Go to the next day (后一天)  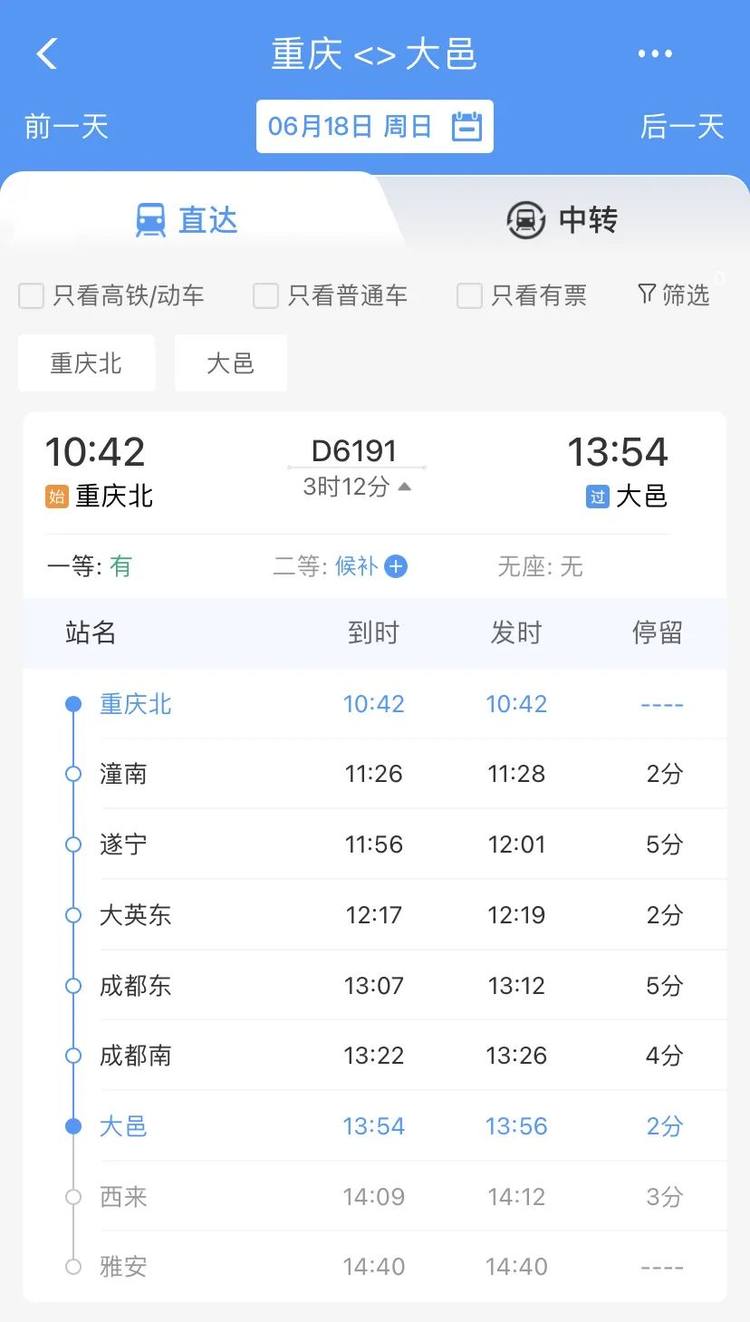pos(682,127)
